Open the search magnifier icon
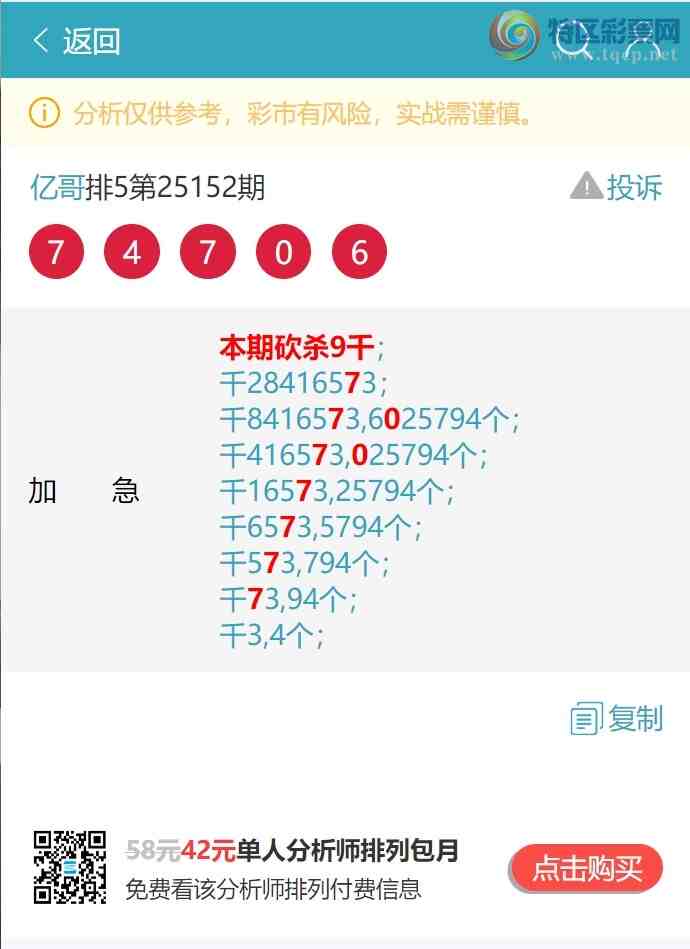Image resolution: width=690 pixels, height=949 pixels. (x=573, y=42)
